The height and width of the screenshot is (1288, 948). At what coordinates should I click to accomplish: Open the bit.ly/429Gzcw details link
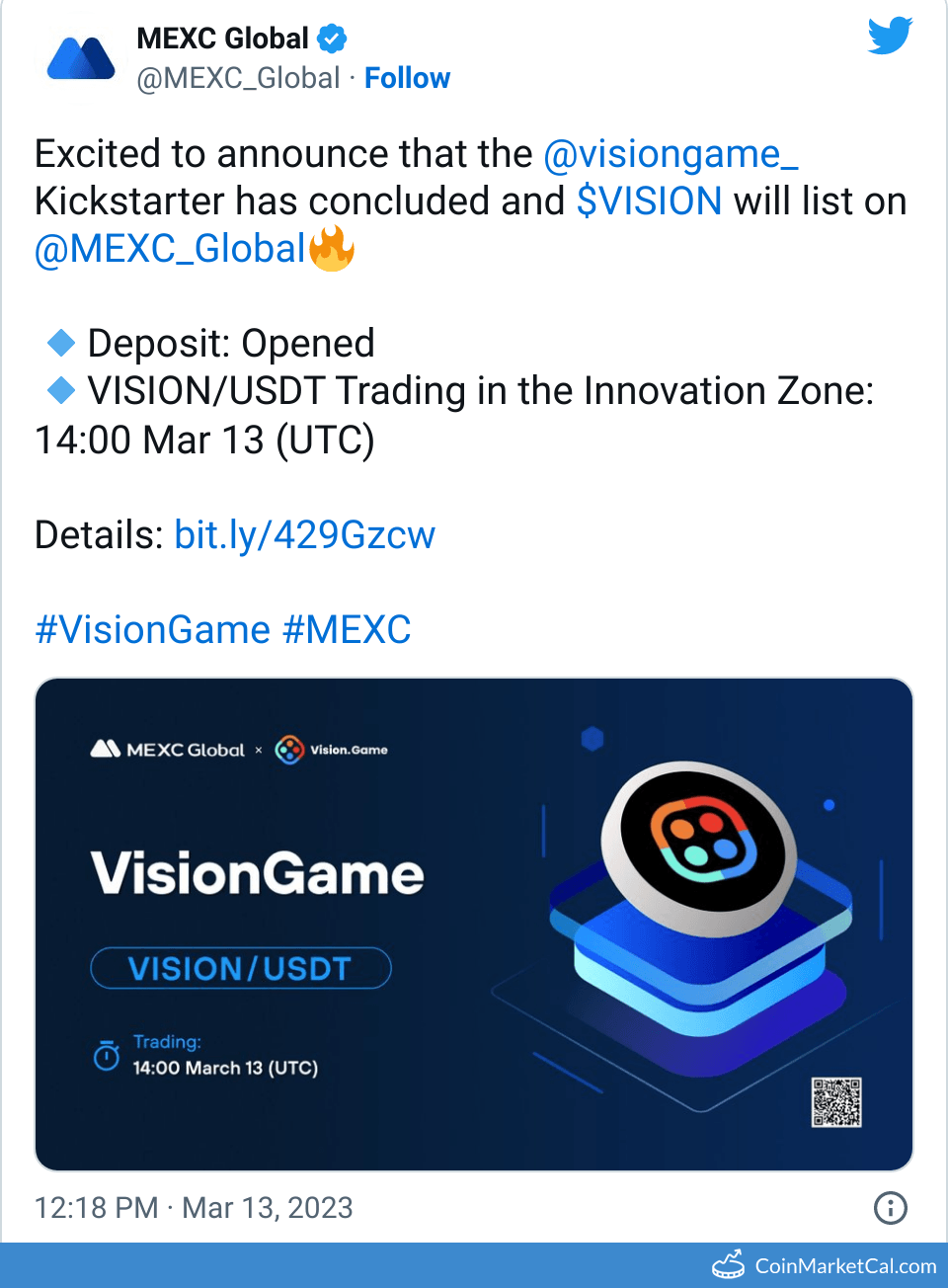pos(304,535)
